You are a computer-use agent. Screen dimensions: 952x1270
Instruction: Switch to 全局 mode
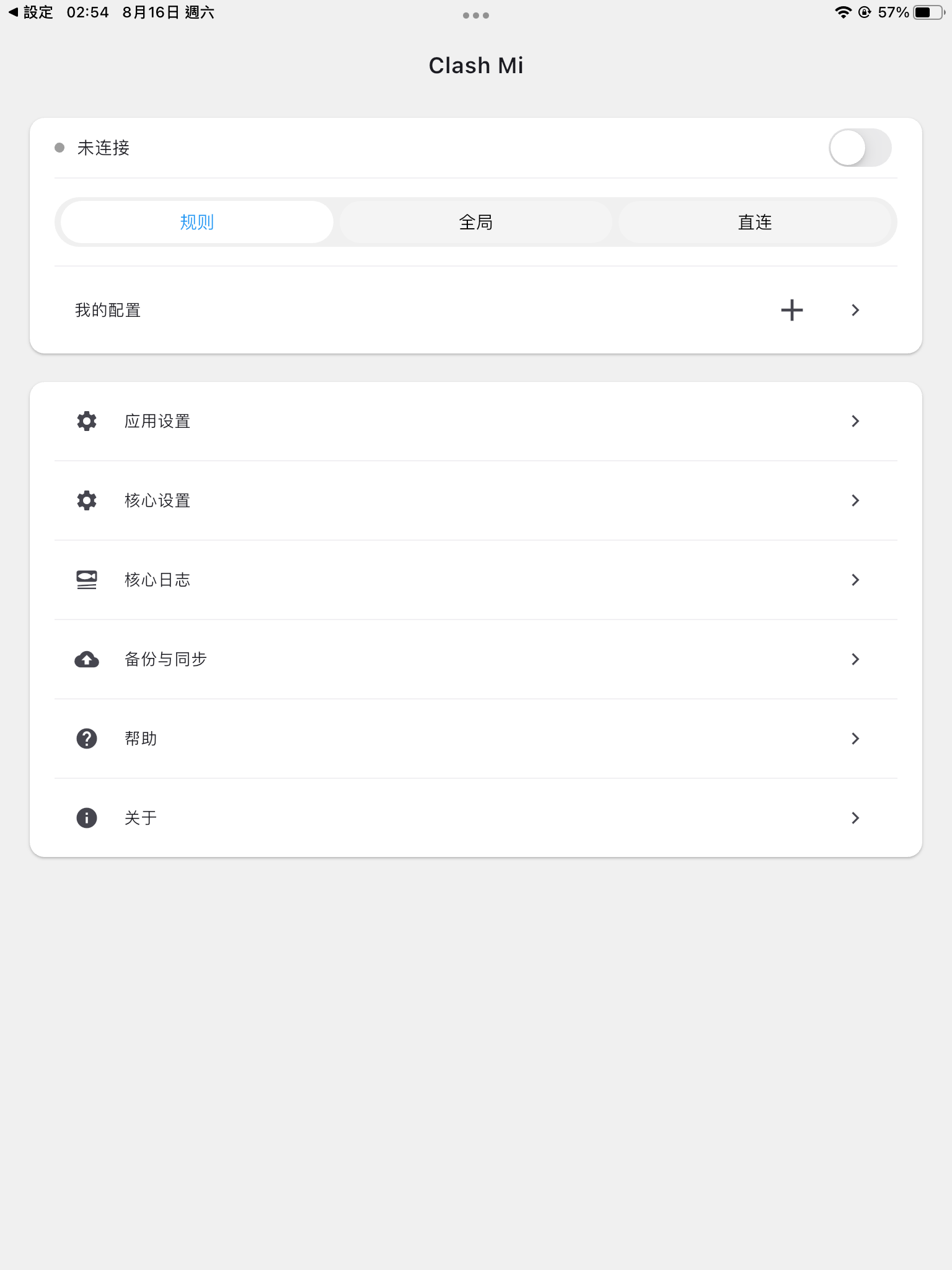(x=475, y=222)
